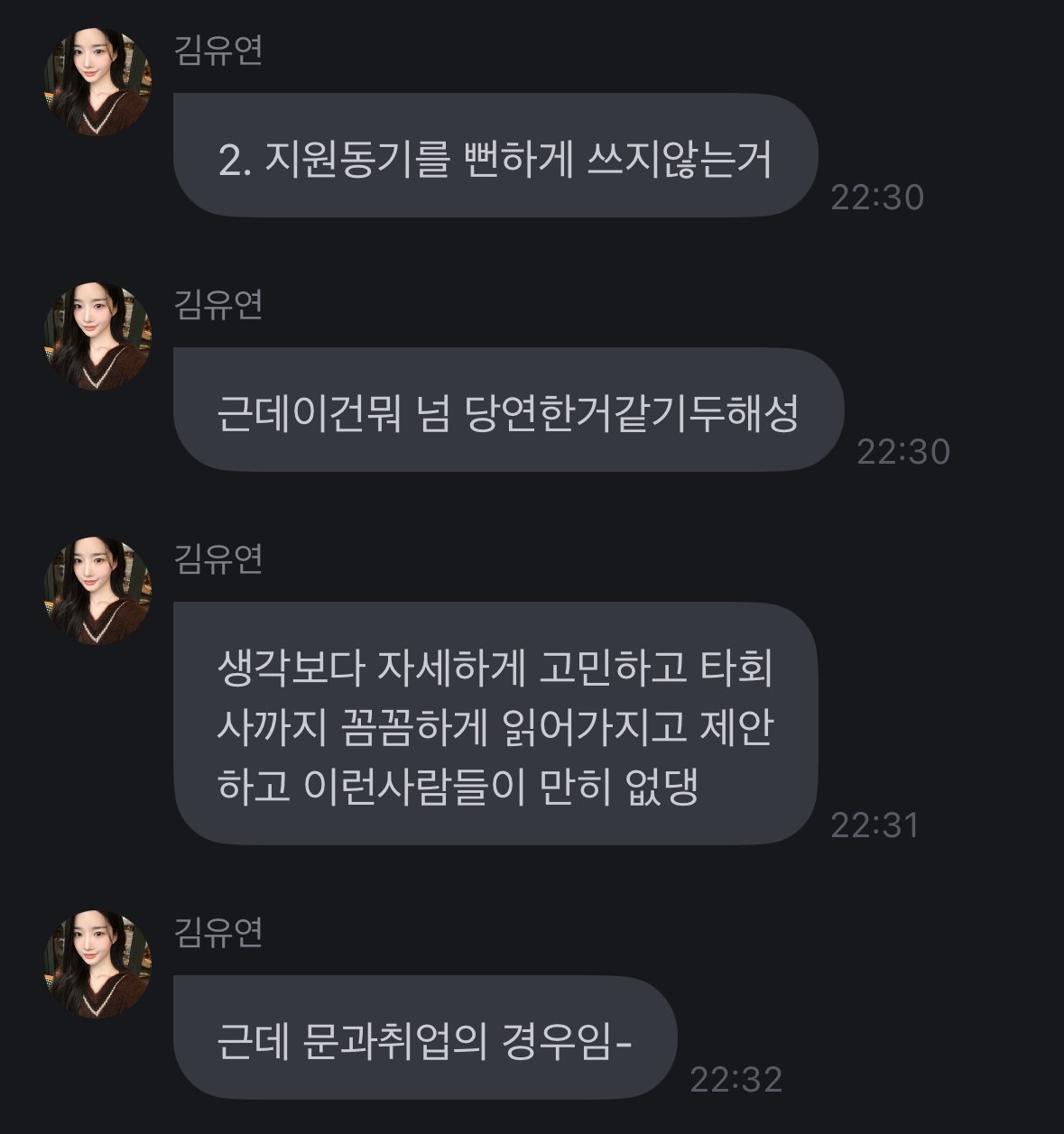Screen dimensions: 1064x1134
Task: Tap the 22:30 timestamp under the first message
Action: 875,198
